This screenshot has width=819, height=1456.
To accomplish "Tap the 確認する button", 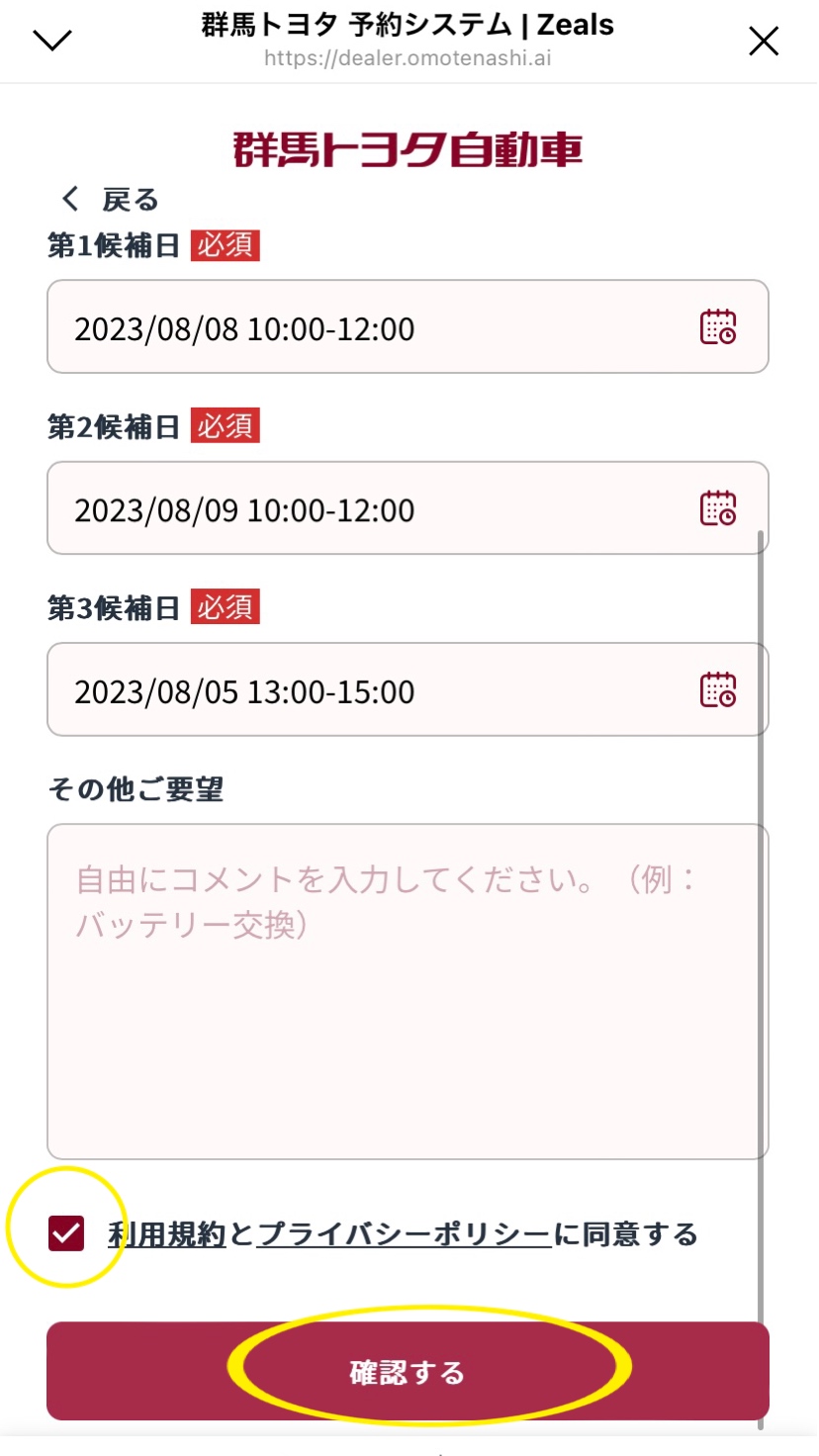I will tap(408, 1372).
